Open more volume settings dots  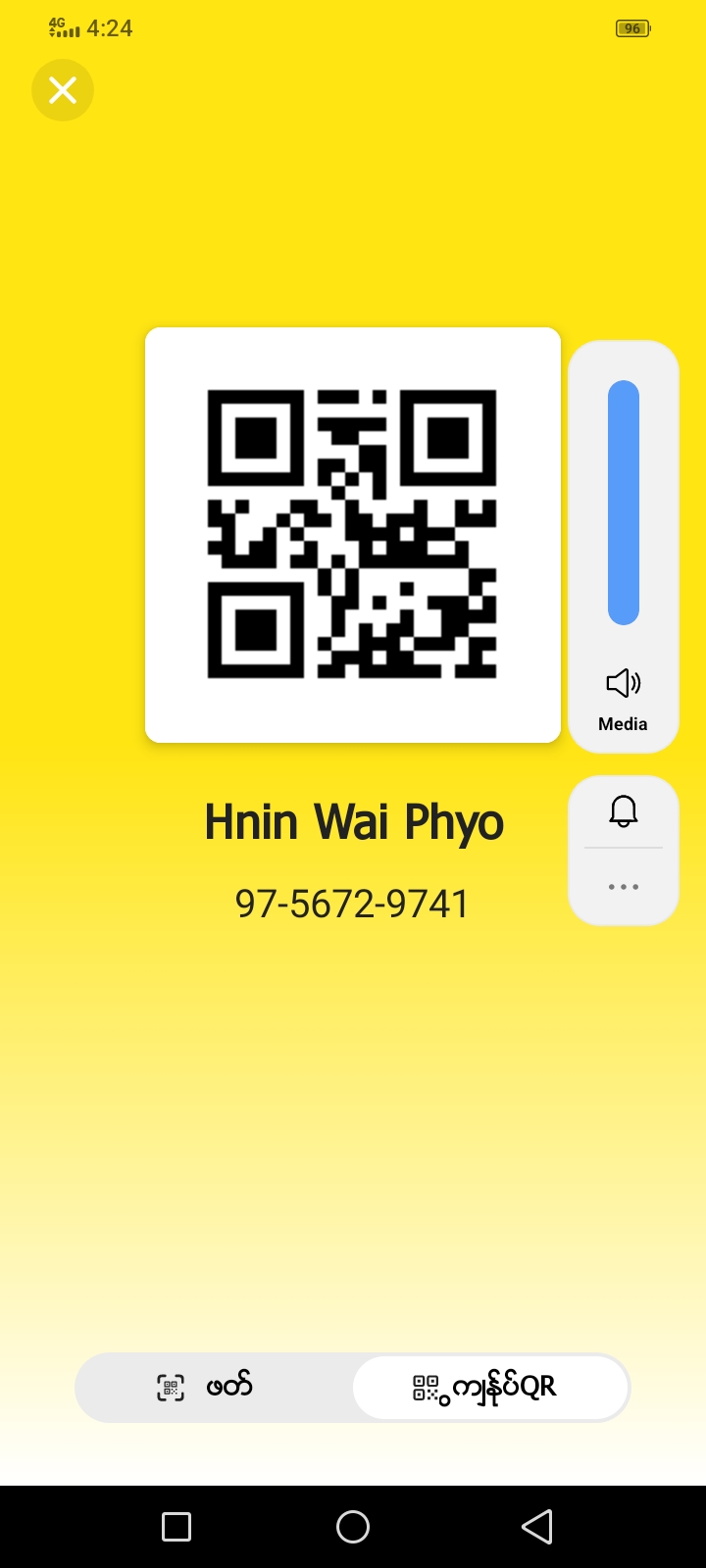pyautogui.click(x=624, y=887)
